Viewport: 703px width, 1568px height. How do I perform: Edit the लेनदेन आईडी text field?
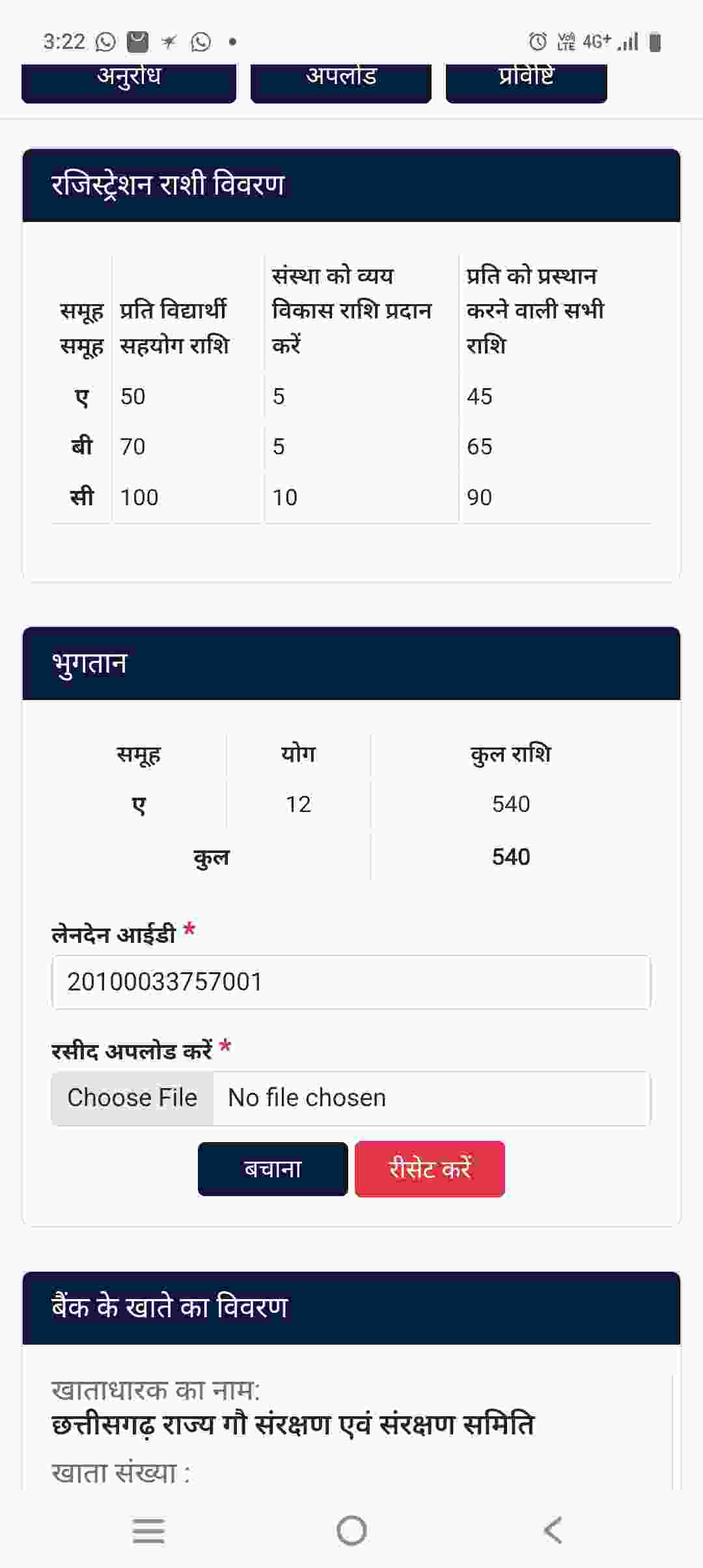tap(351, 982)
